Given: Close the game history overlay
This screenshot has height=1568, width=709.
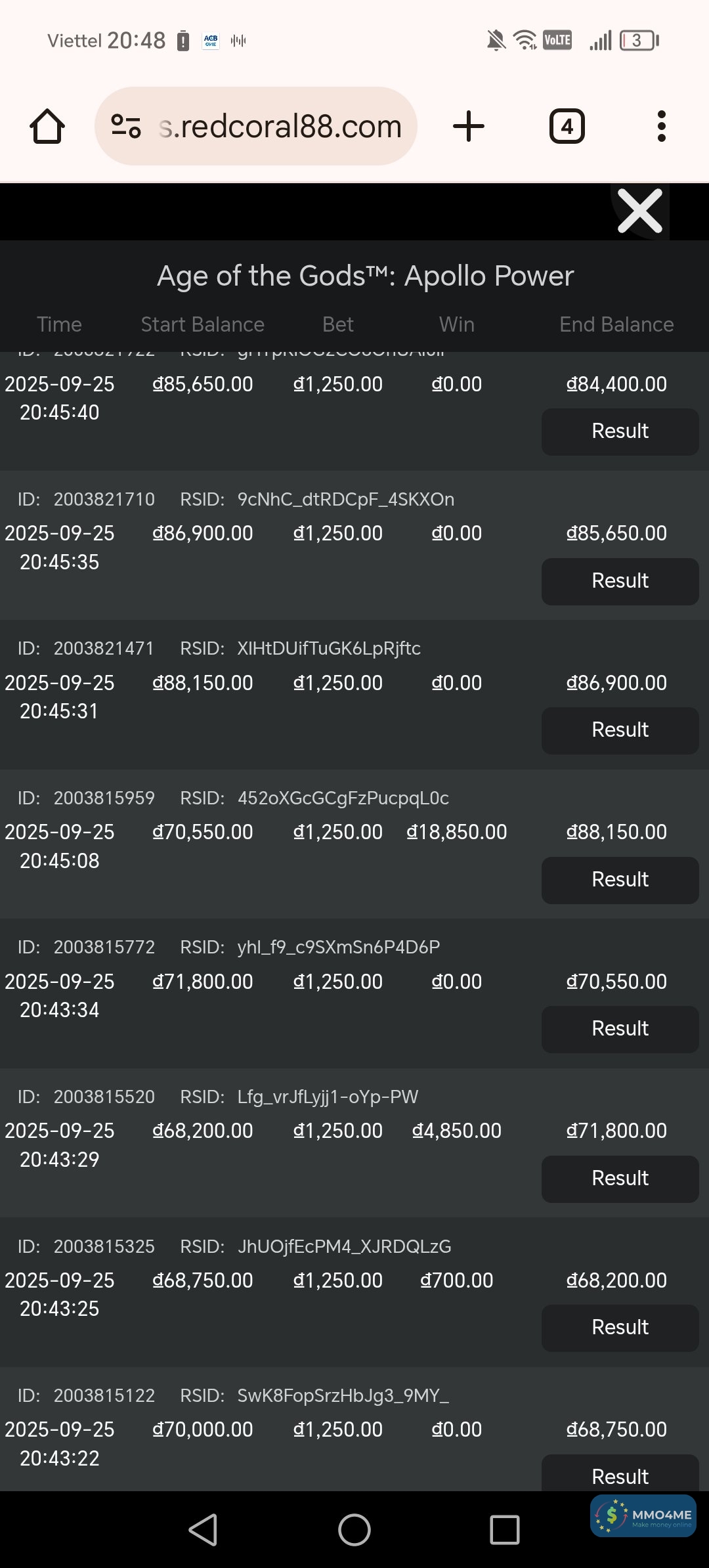Looking at the screenshot, I should [639, 211].
